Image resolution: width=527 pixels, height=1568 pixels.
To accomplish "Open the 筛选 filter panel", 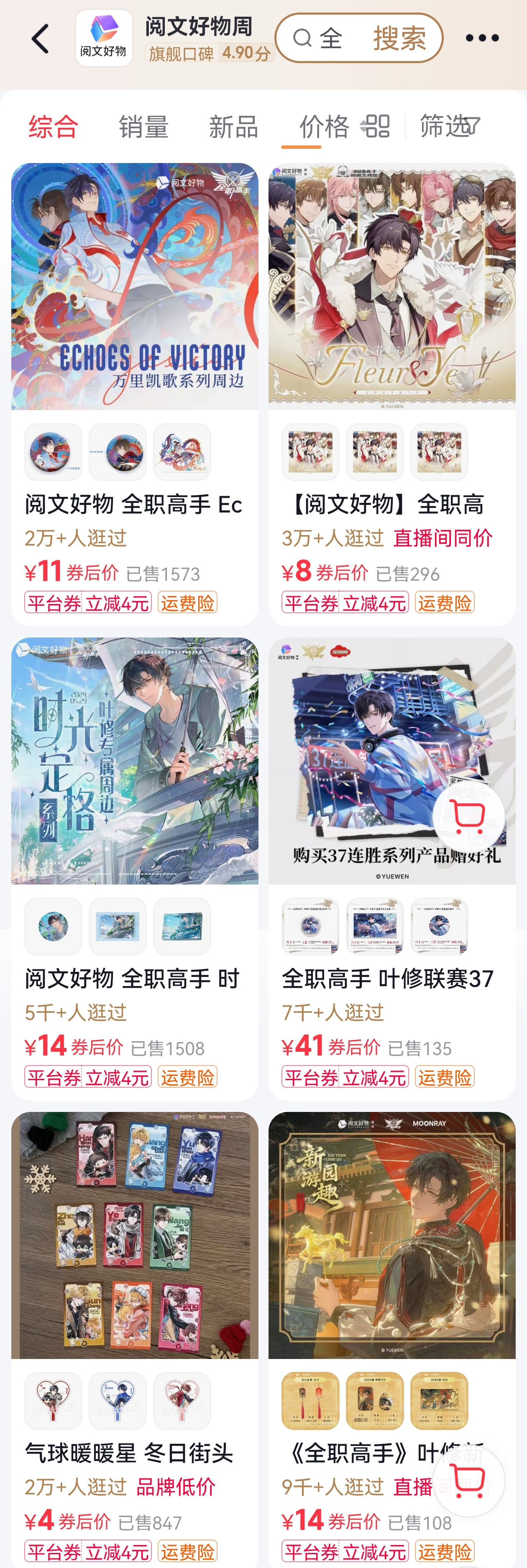I will [450, 127].
